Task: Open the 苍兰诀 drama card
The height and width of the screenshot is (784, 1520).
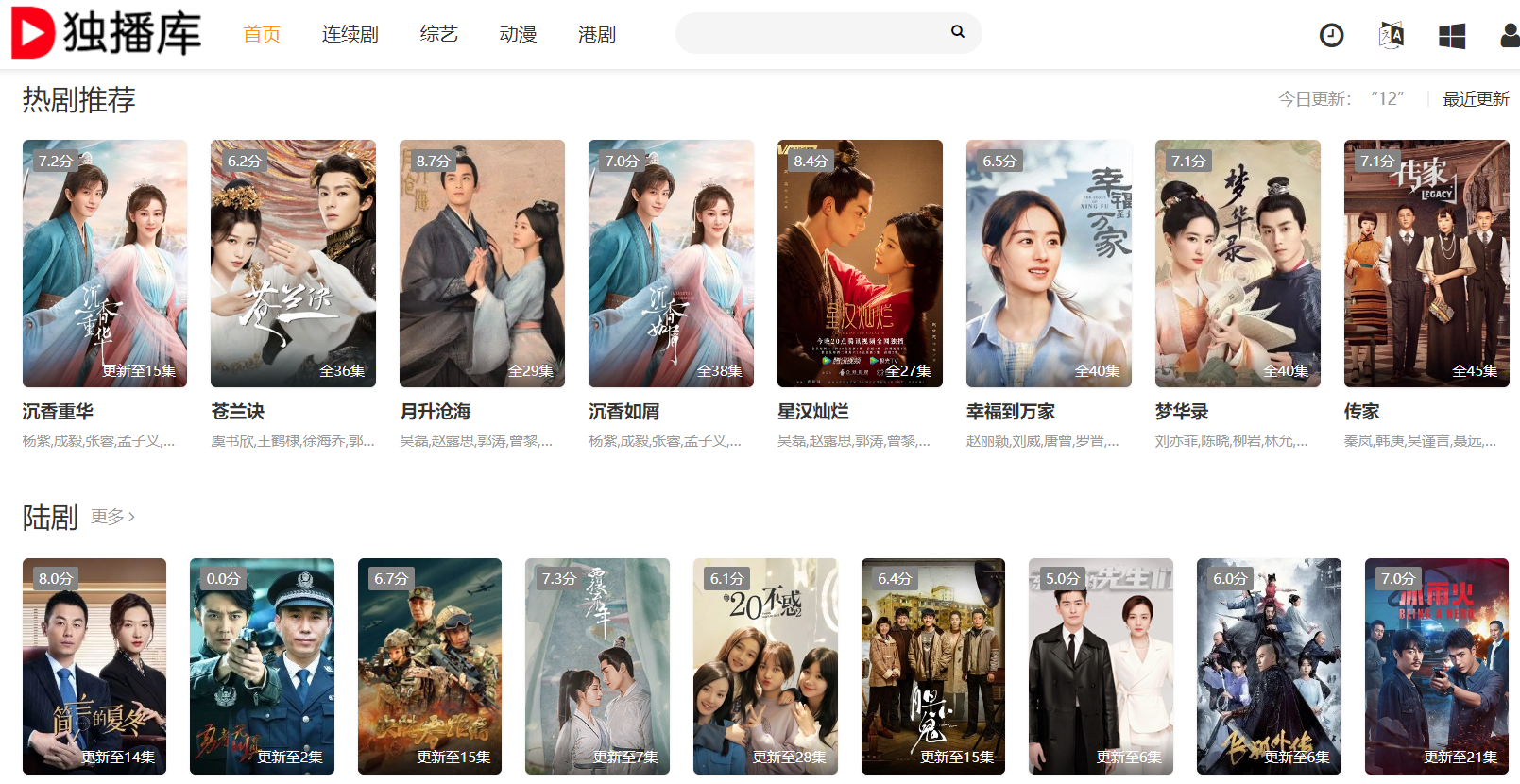Action: click(293, 264)
